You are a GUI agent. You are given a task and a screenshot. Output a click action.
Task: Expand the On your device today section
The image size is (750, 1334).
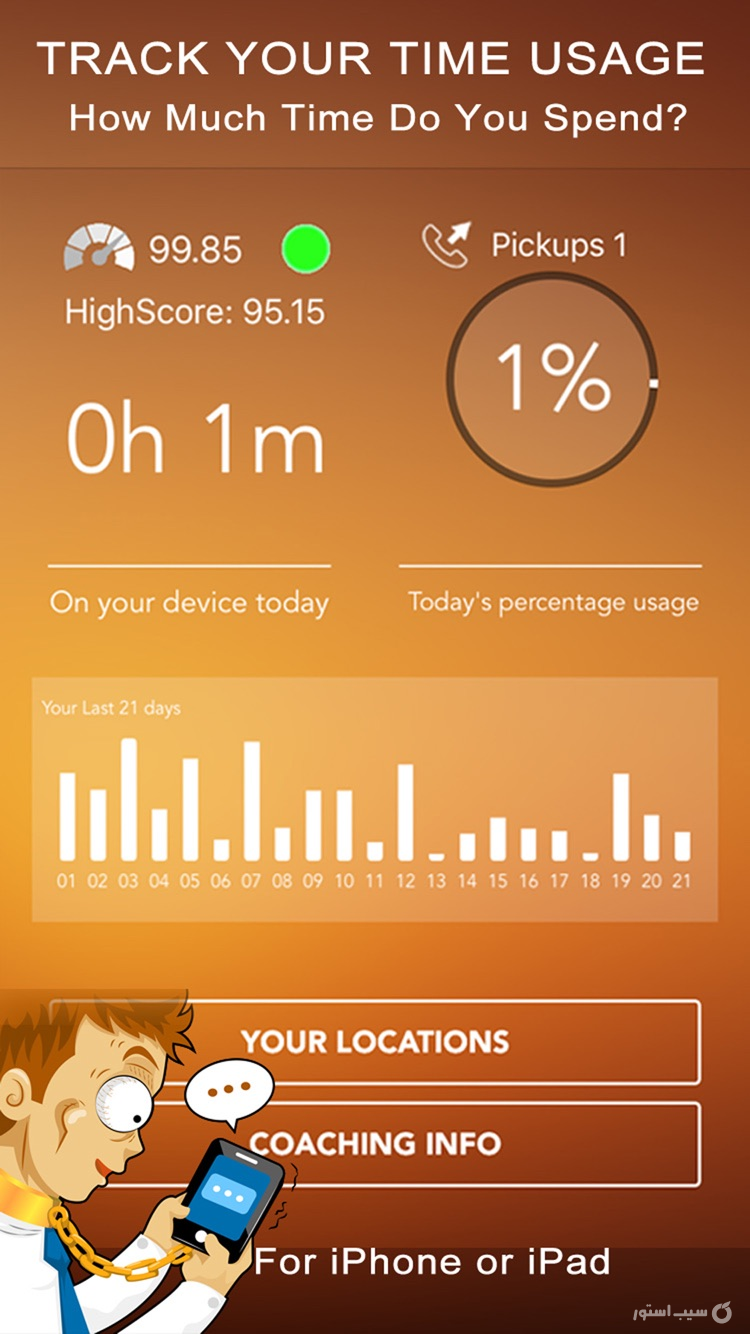[x=189, y=603]
